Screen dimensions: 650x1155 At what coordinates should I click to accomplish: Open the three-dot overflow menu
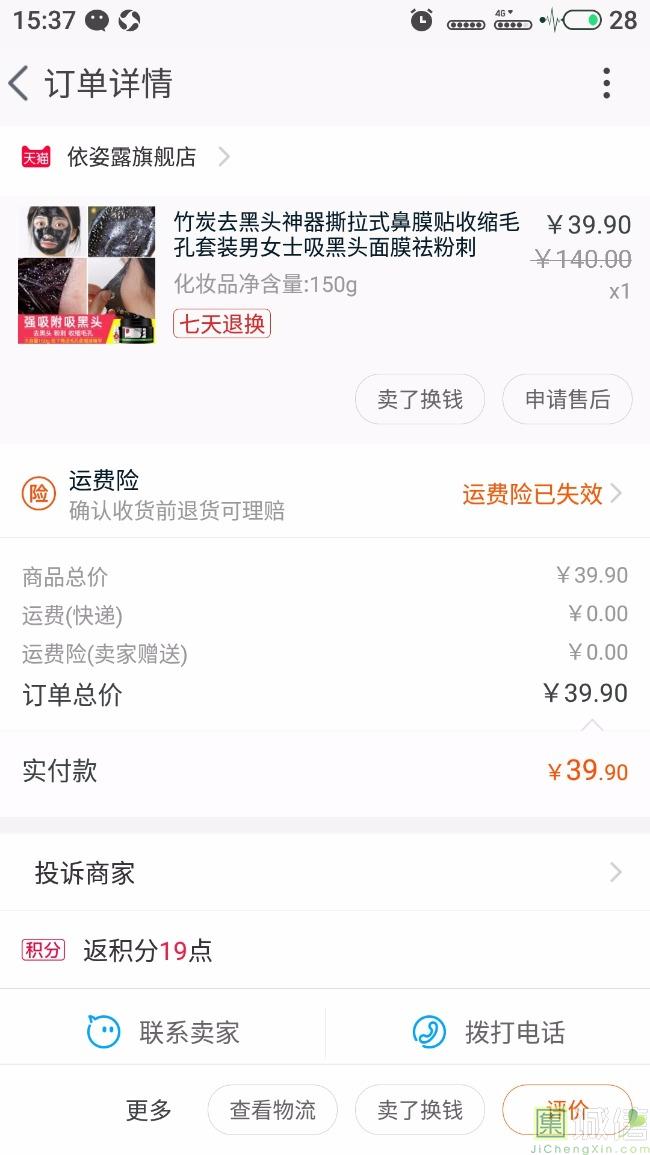point(606,83)
